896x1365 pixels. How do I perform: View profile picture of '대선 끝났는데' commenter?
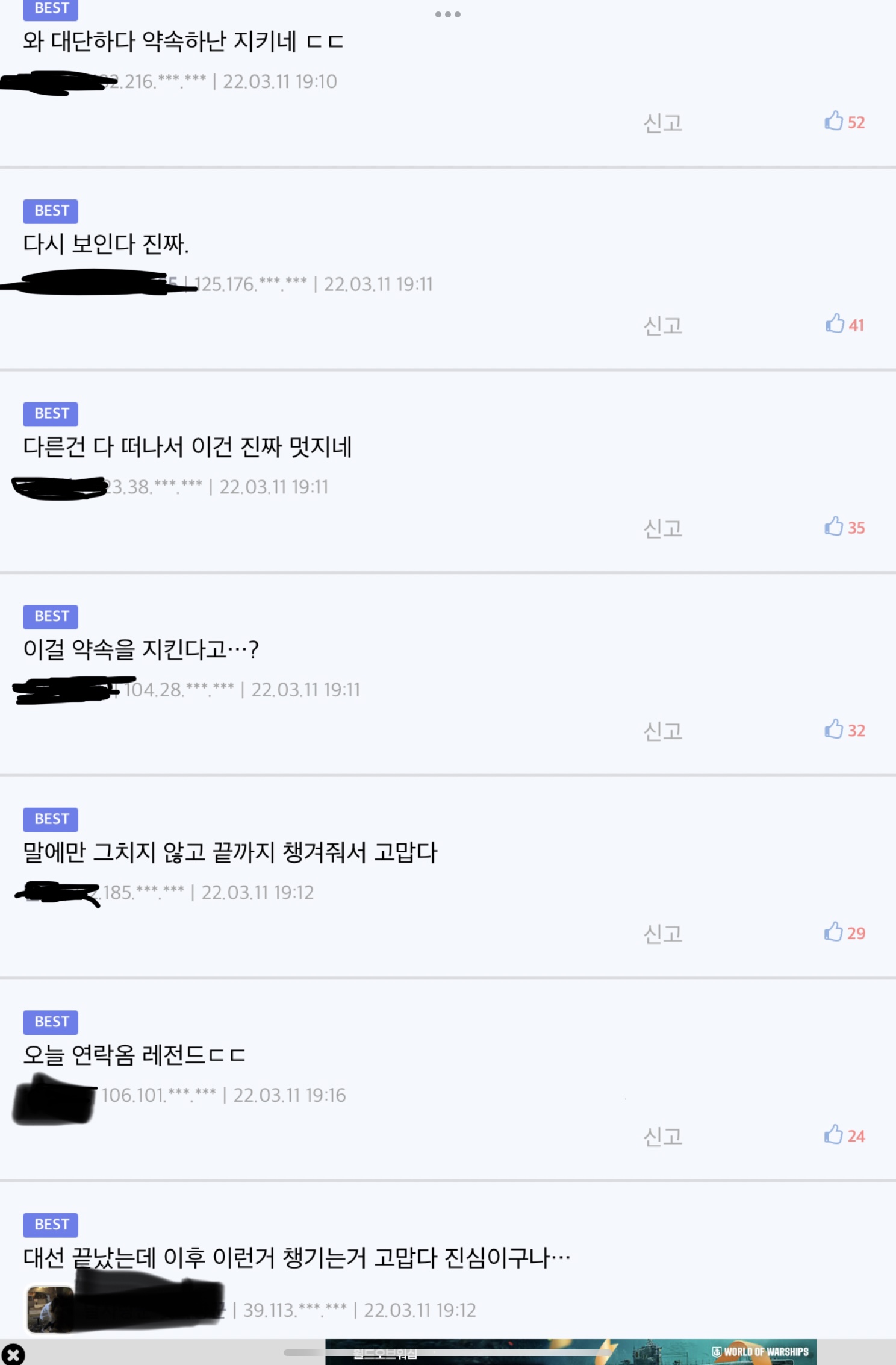tap(51, 1309)
